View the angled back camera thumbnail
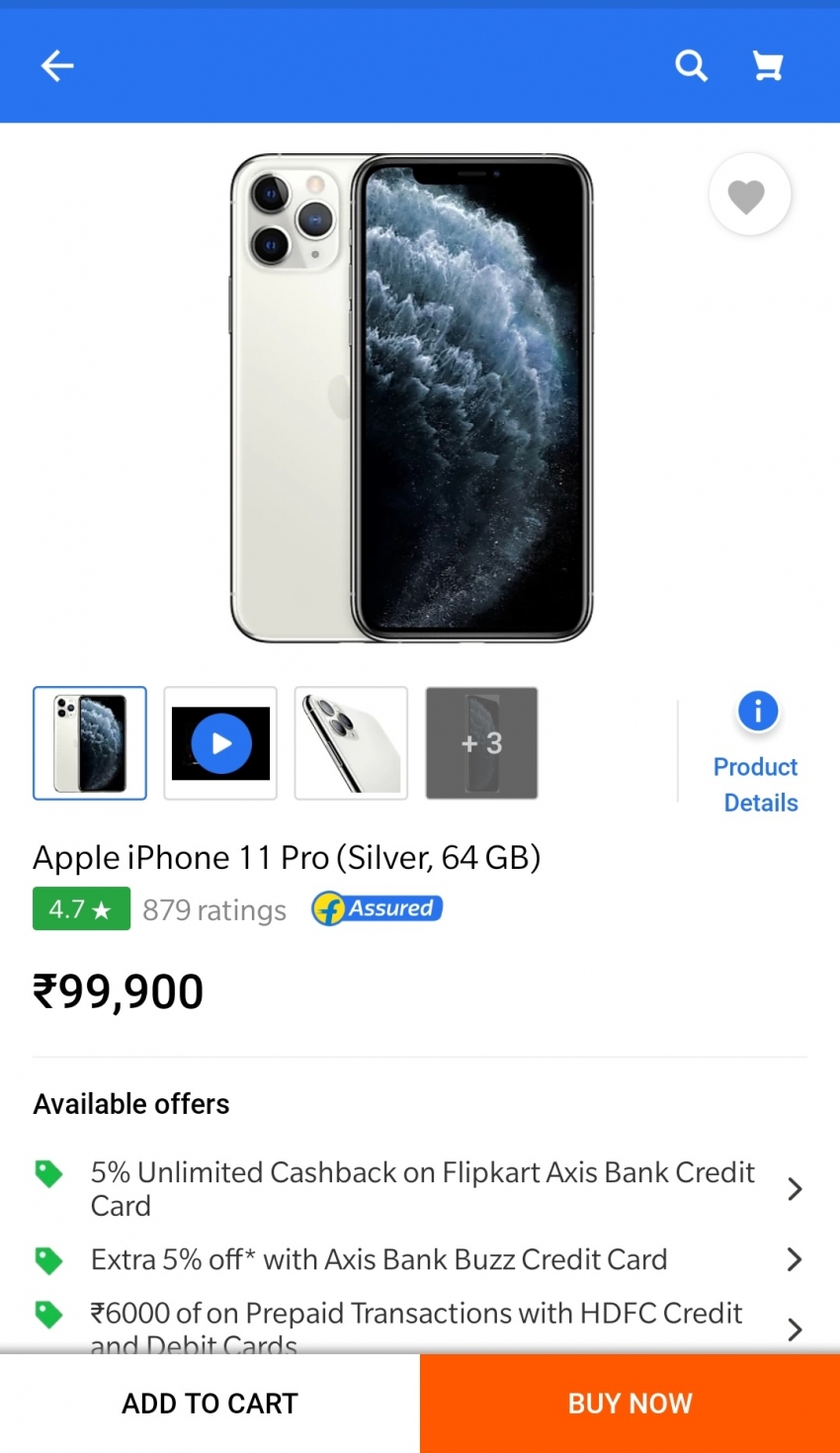The height and width of the screenshot is (1453, 840). tap(351, 743)
